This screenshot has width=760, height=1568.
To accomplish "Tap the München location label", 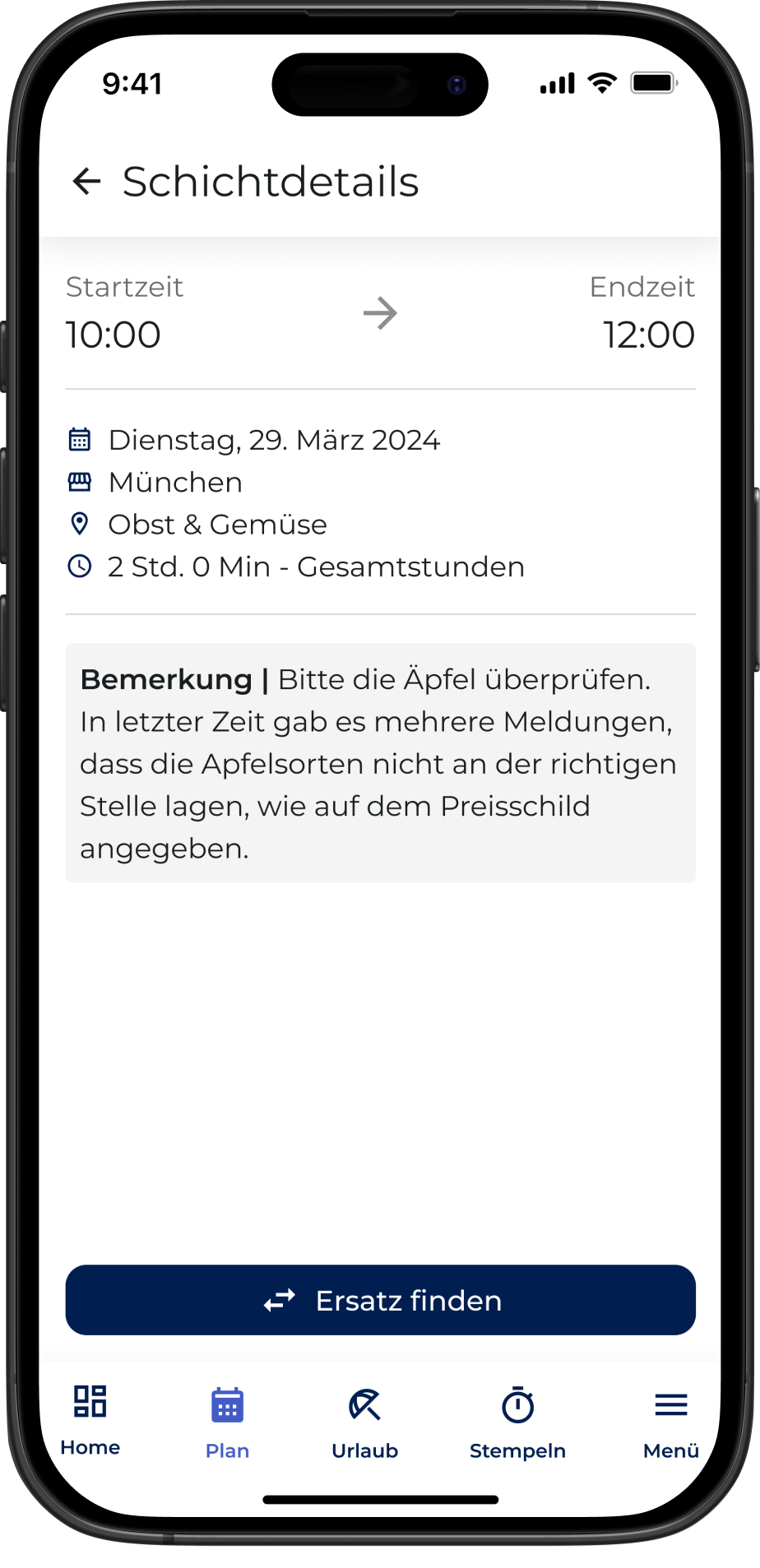I will click(174, 482).
